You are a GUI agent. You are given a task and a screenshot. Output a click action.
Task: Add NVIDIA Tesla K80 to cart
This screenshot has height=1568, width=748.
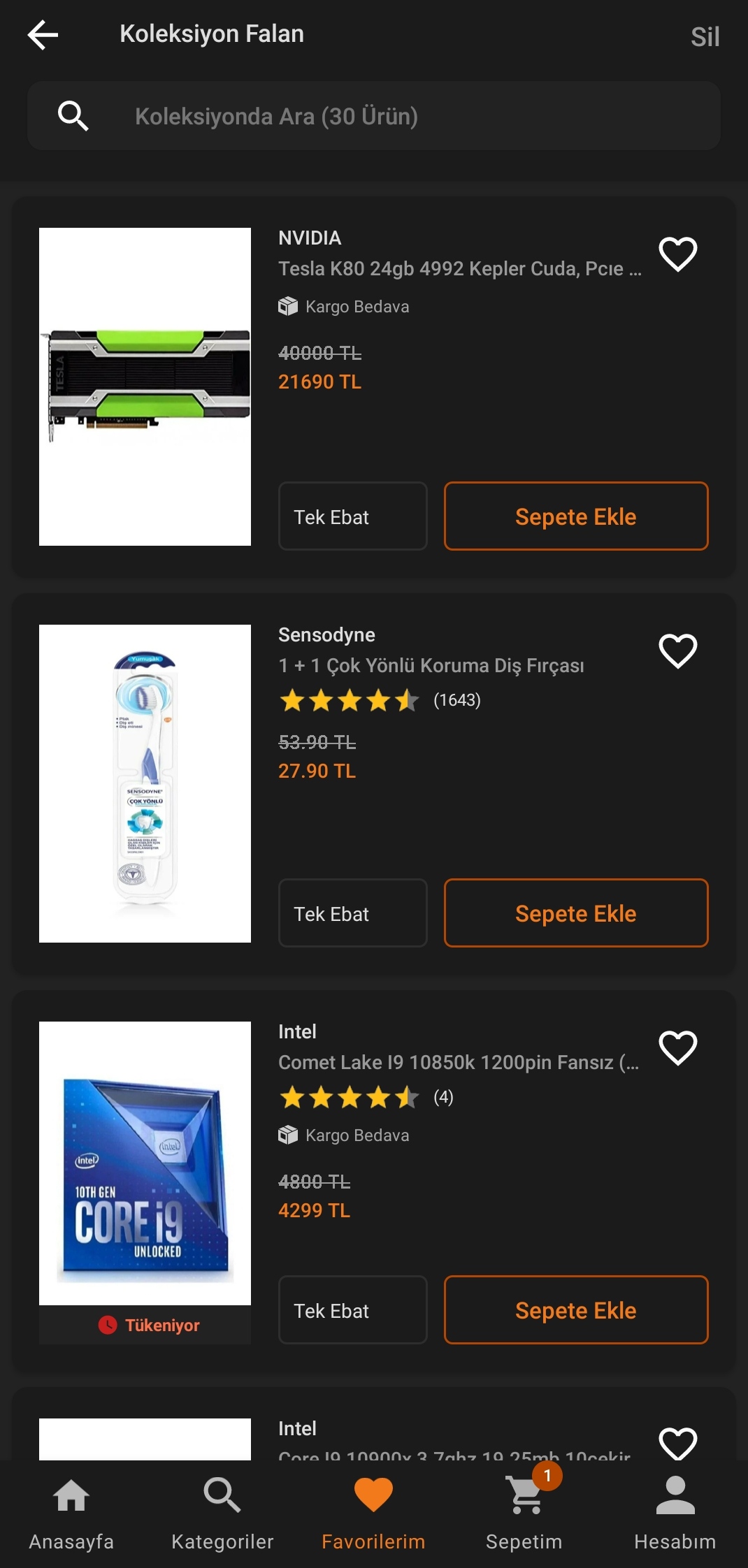pos(575,516)
